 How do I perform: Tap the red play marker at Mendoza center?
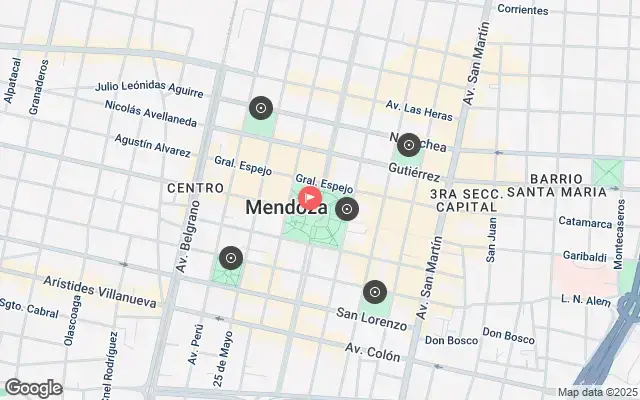click(310, 197)
